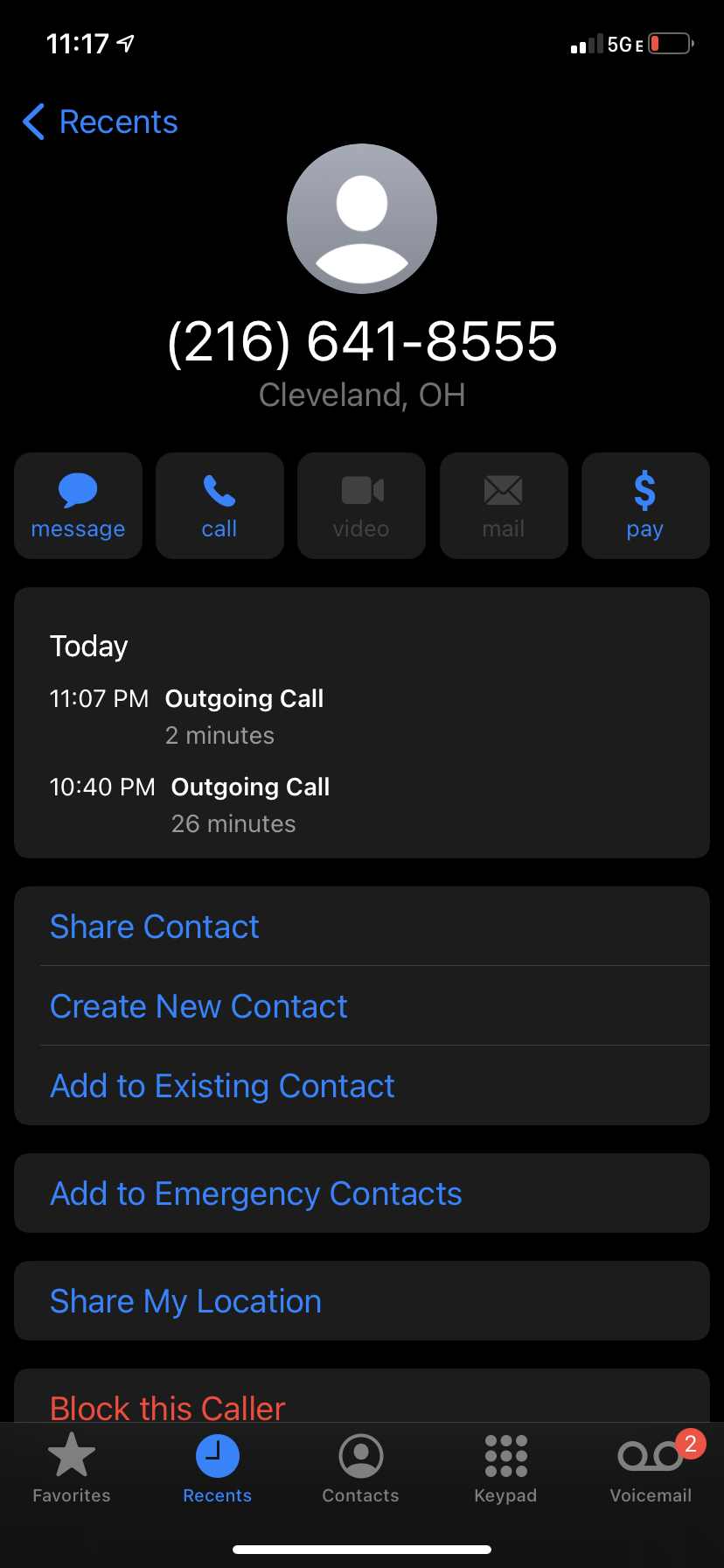This screenshot has height=1568, width=724.
Task: Choose Create New Contact
Action: [199, 1006]
